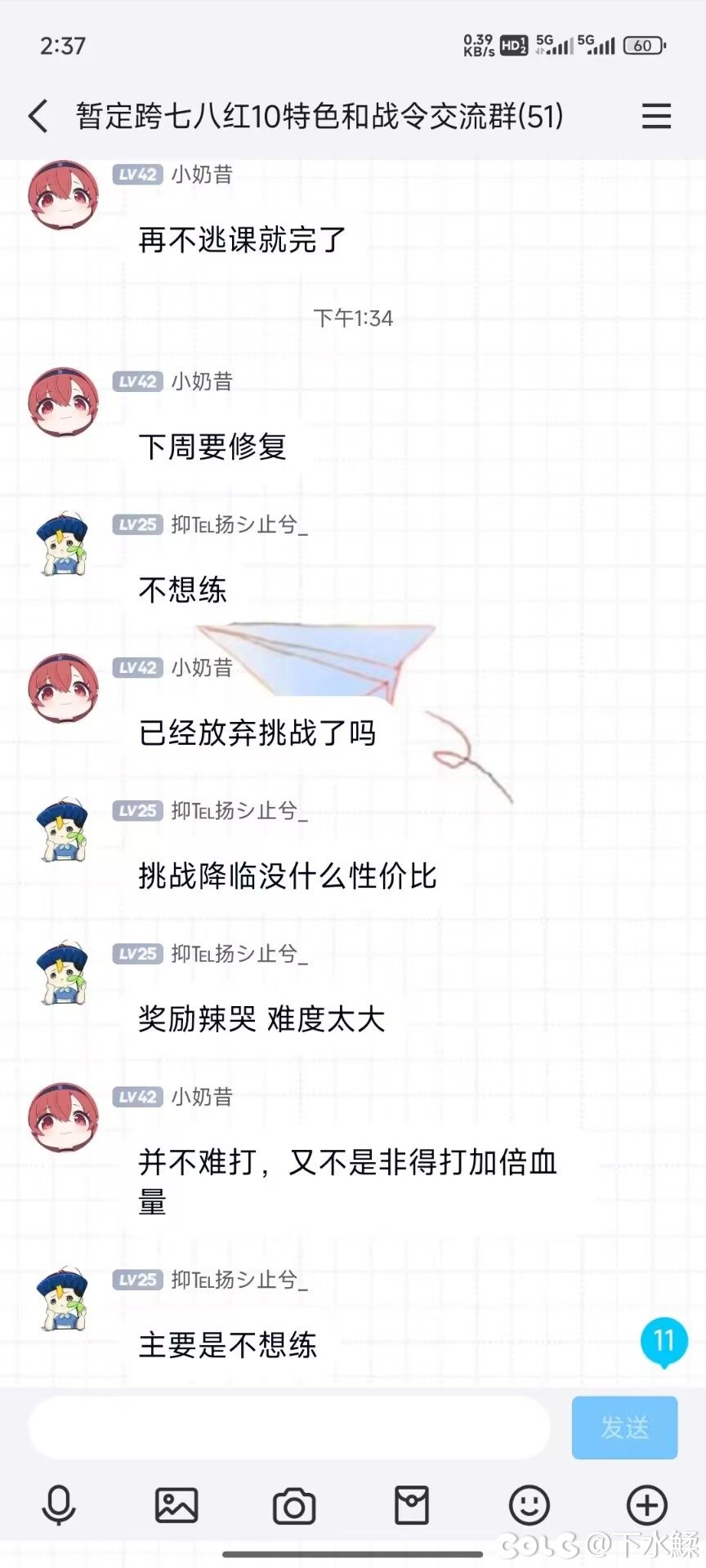Tap the message input field
The width and height of the screenshot is (706, 1568).
(289, 1427)
